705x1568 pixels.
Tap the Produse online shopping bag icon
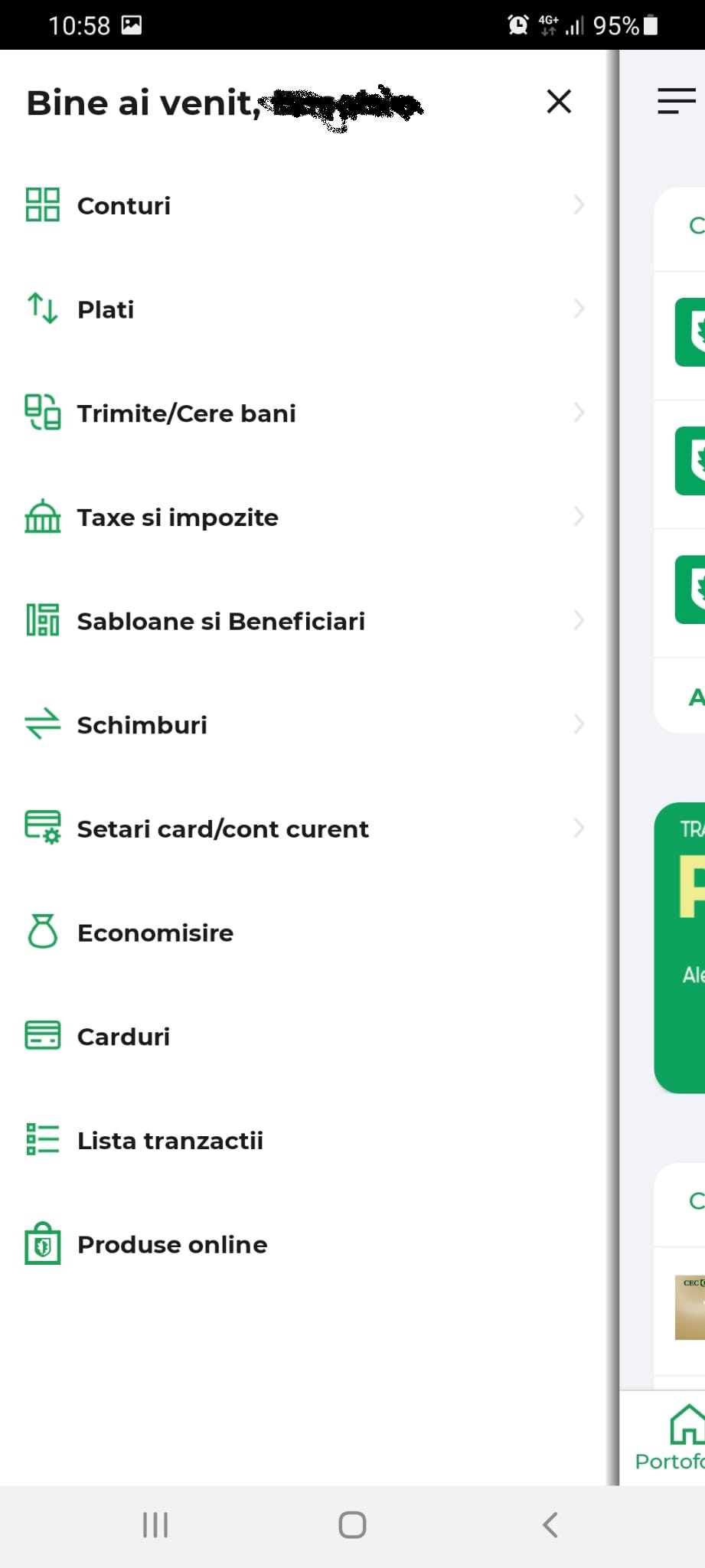(42, 1244)
